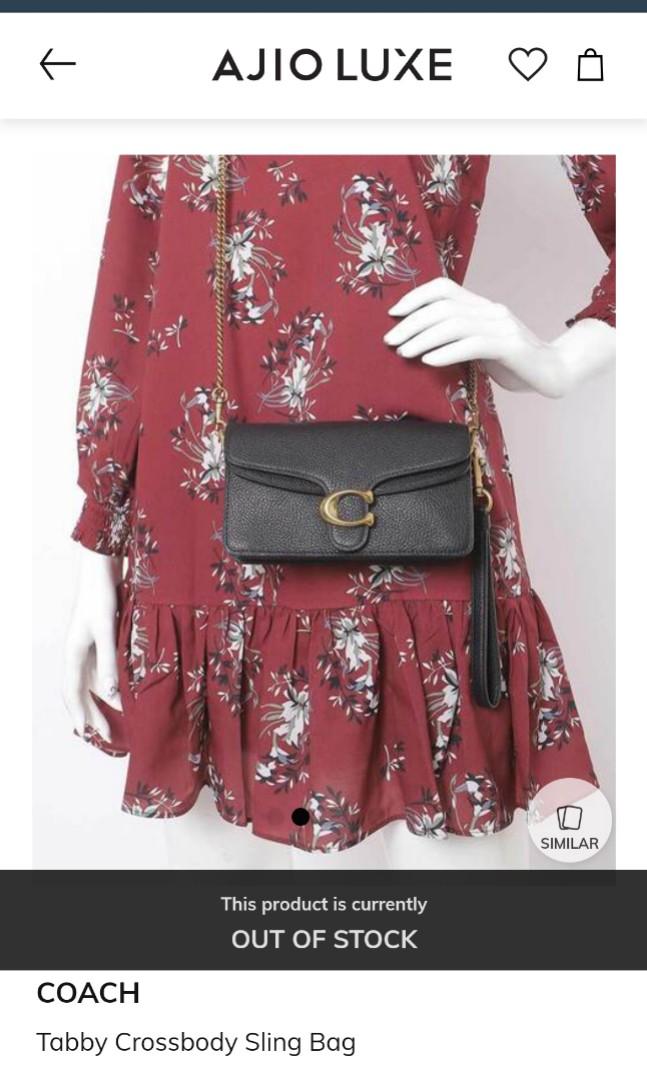Go back using the arrow icon
This screenshot has height=1080, width=647.
pyautogui.click(x=57, y=65)
